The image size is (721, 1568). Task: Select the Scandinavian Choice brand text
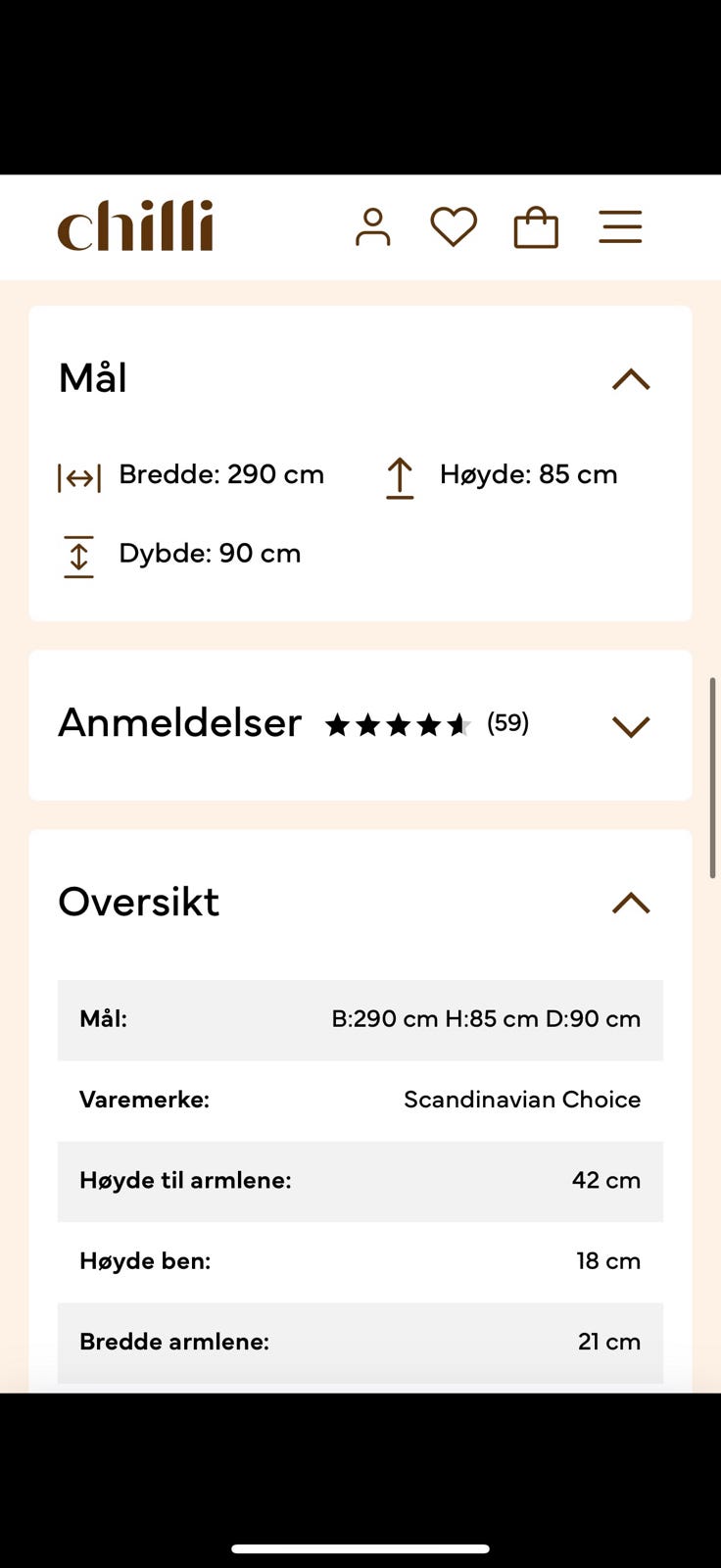[x=522, y=1100]
